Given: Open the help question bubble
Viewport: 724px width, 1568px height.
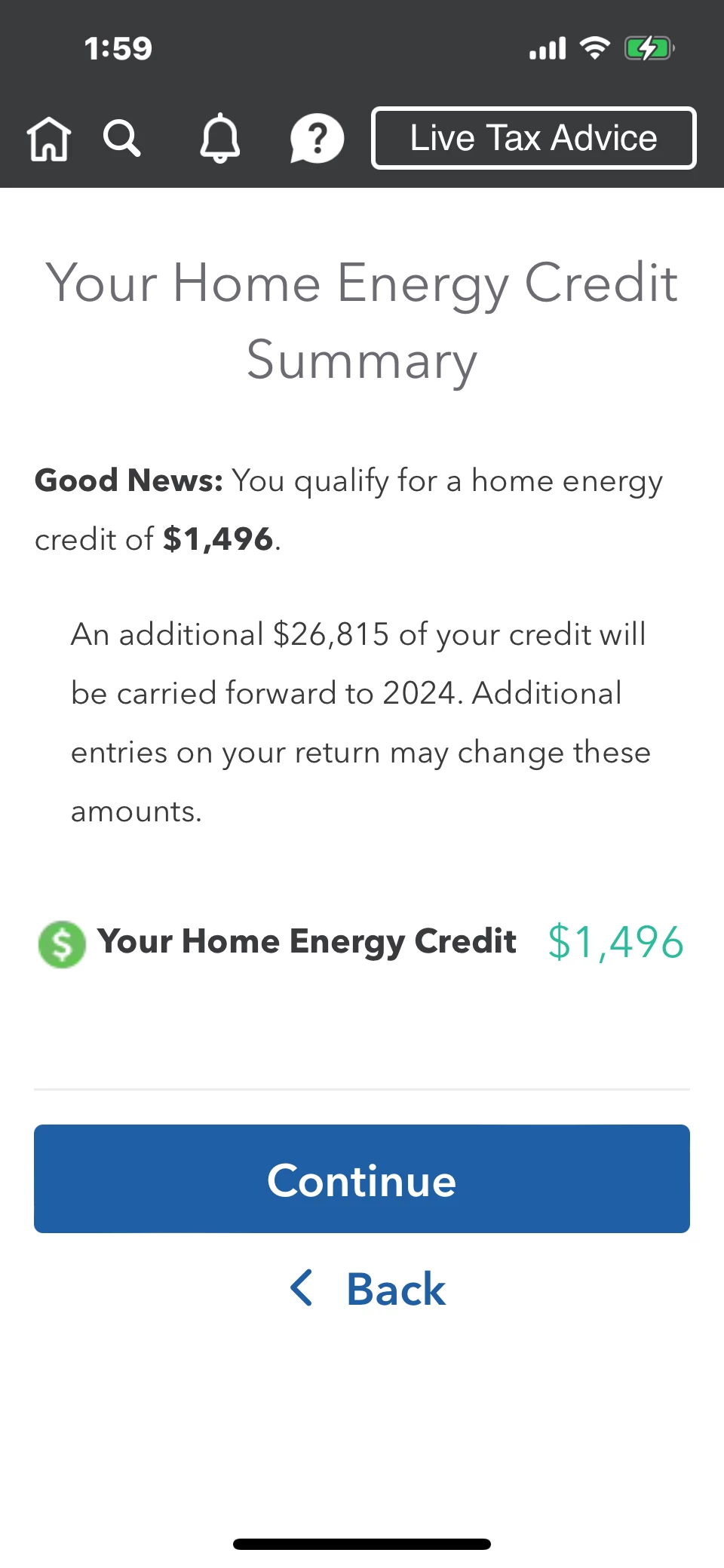Looking at the screenshot, I should 317,139.
